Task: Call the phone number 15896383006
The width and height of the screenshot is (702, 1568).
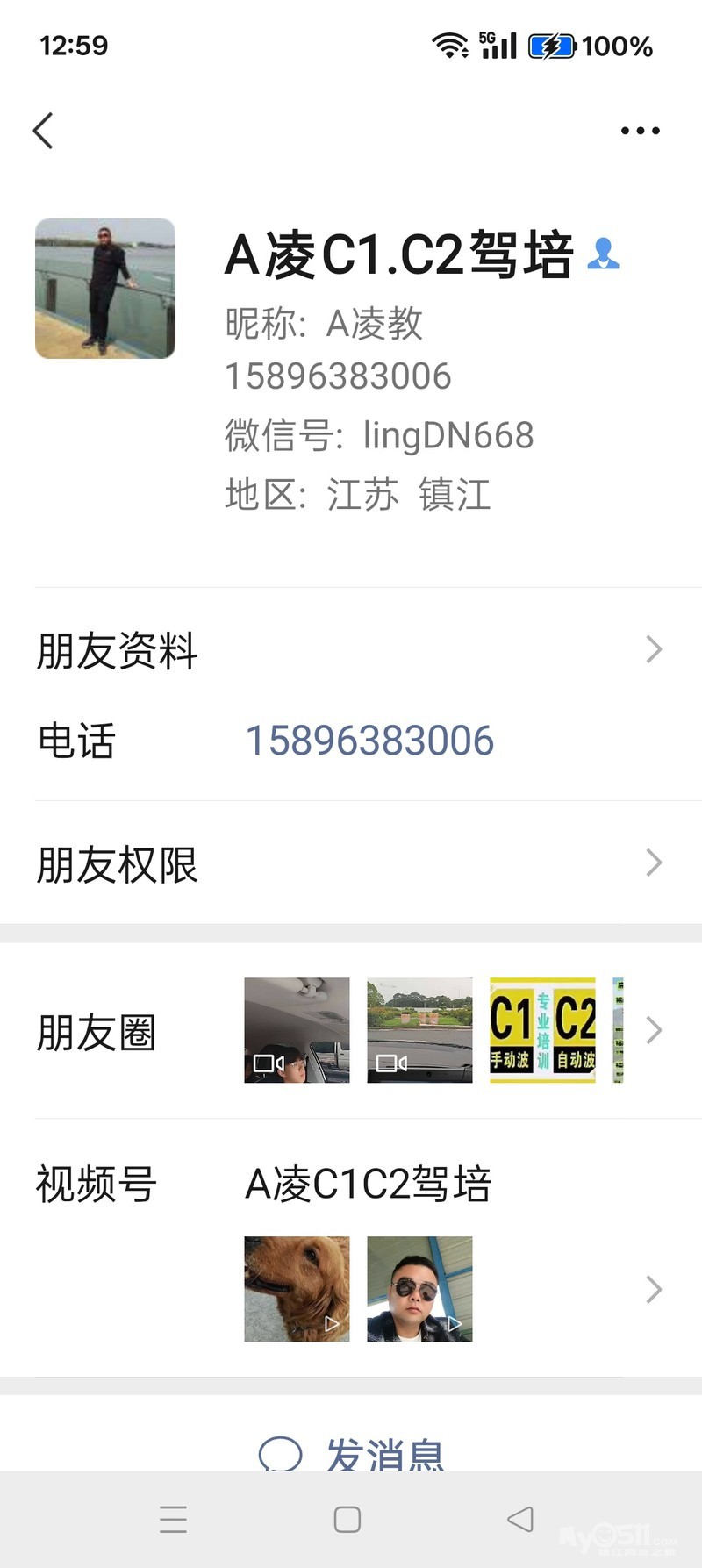Action: (x=369, y=741)
